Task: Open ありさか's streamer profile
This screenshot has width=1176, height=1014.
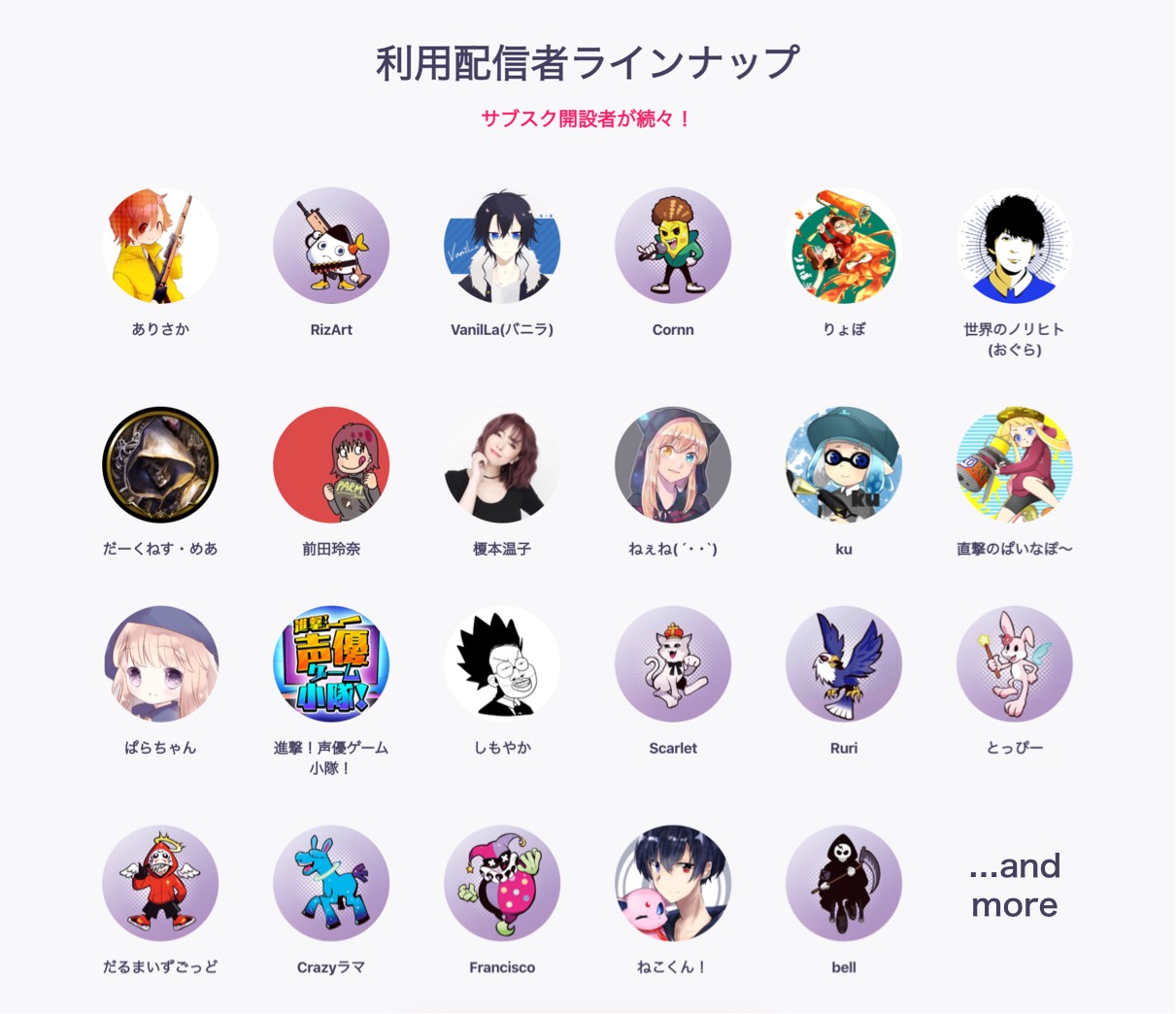Action: (x=160, y=247)
